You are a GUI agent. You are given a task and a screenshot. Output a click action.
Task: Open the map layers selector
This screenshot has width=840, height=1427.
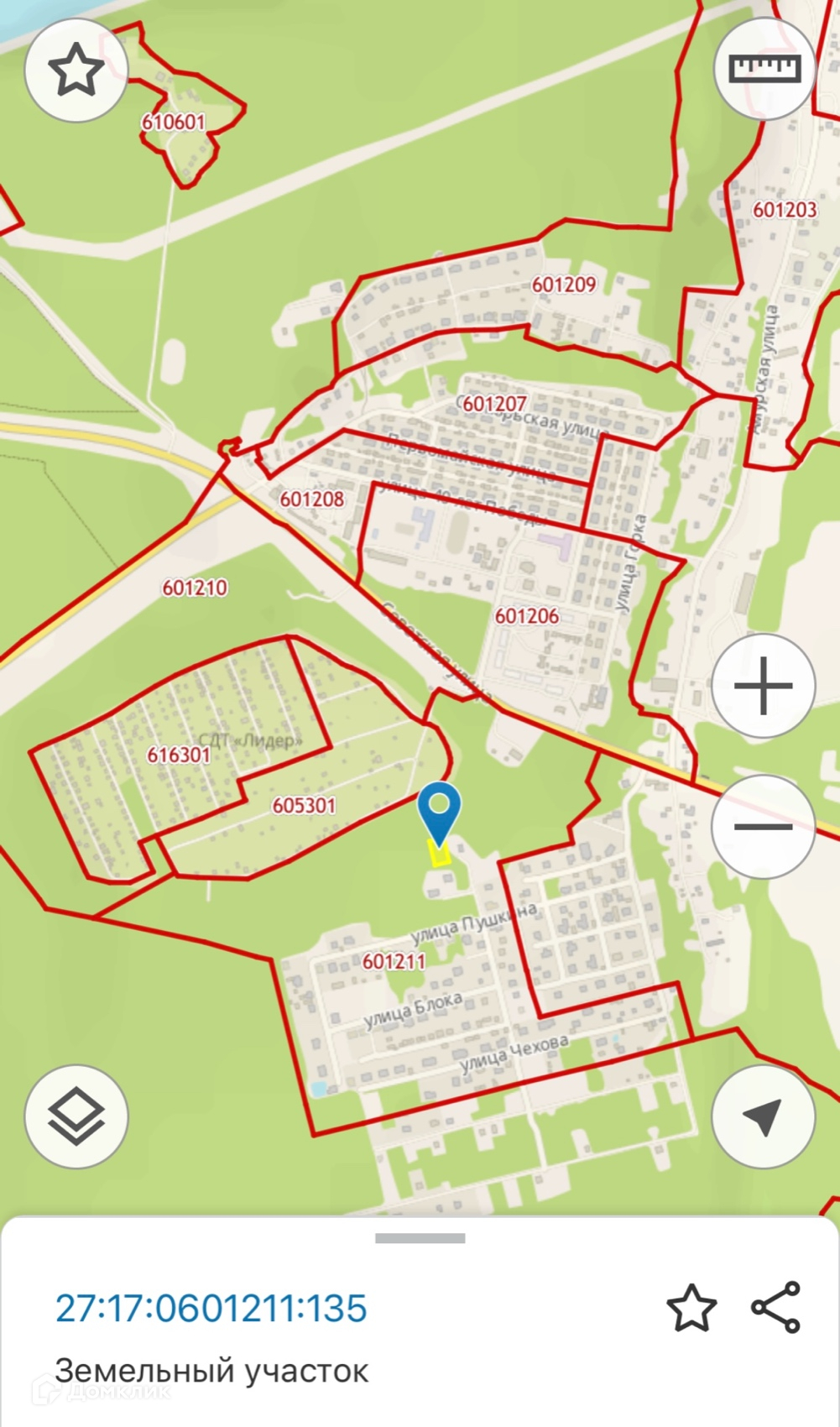(76, 1117)
